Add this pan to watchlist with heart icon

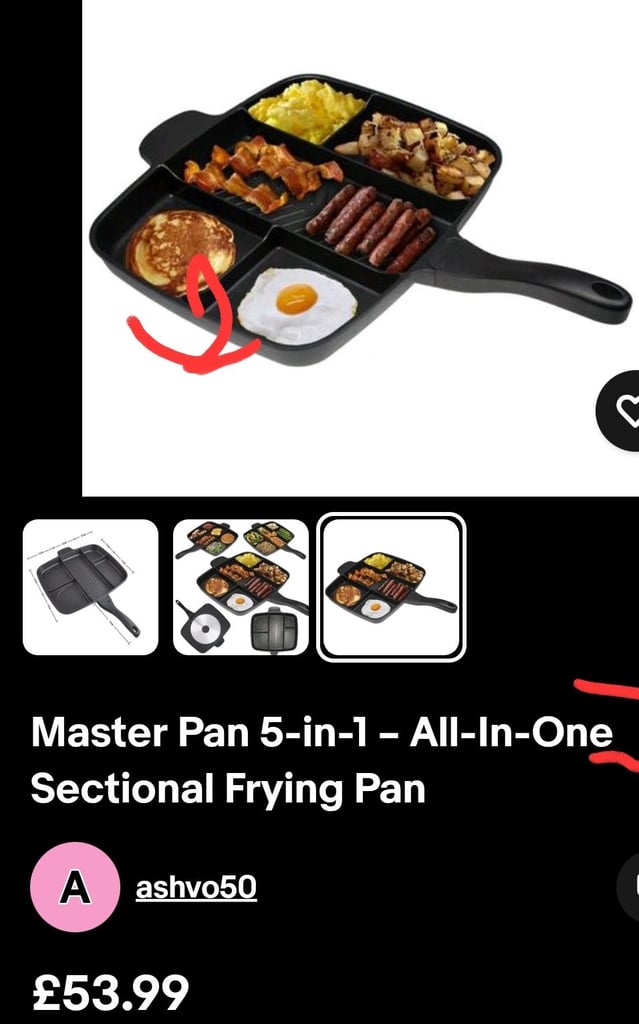click(619, 411)
